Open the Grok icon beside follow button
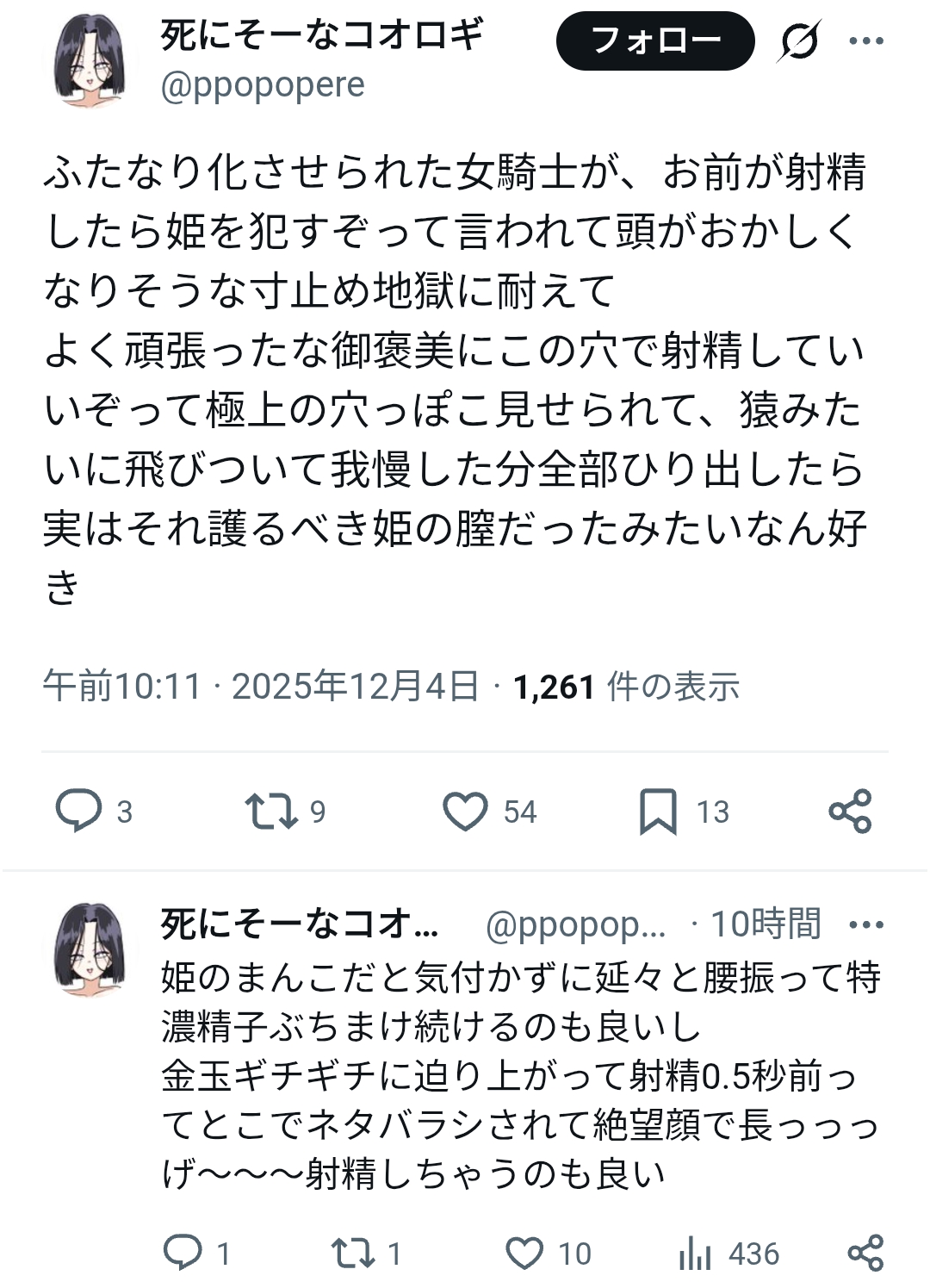Screen dimensions: 930x1288 click(799, 40)
